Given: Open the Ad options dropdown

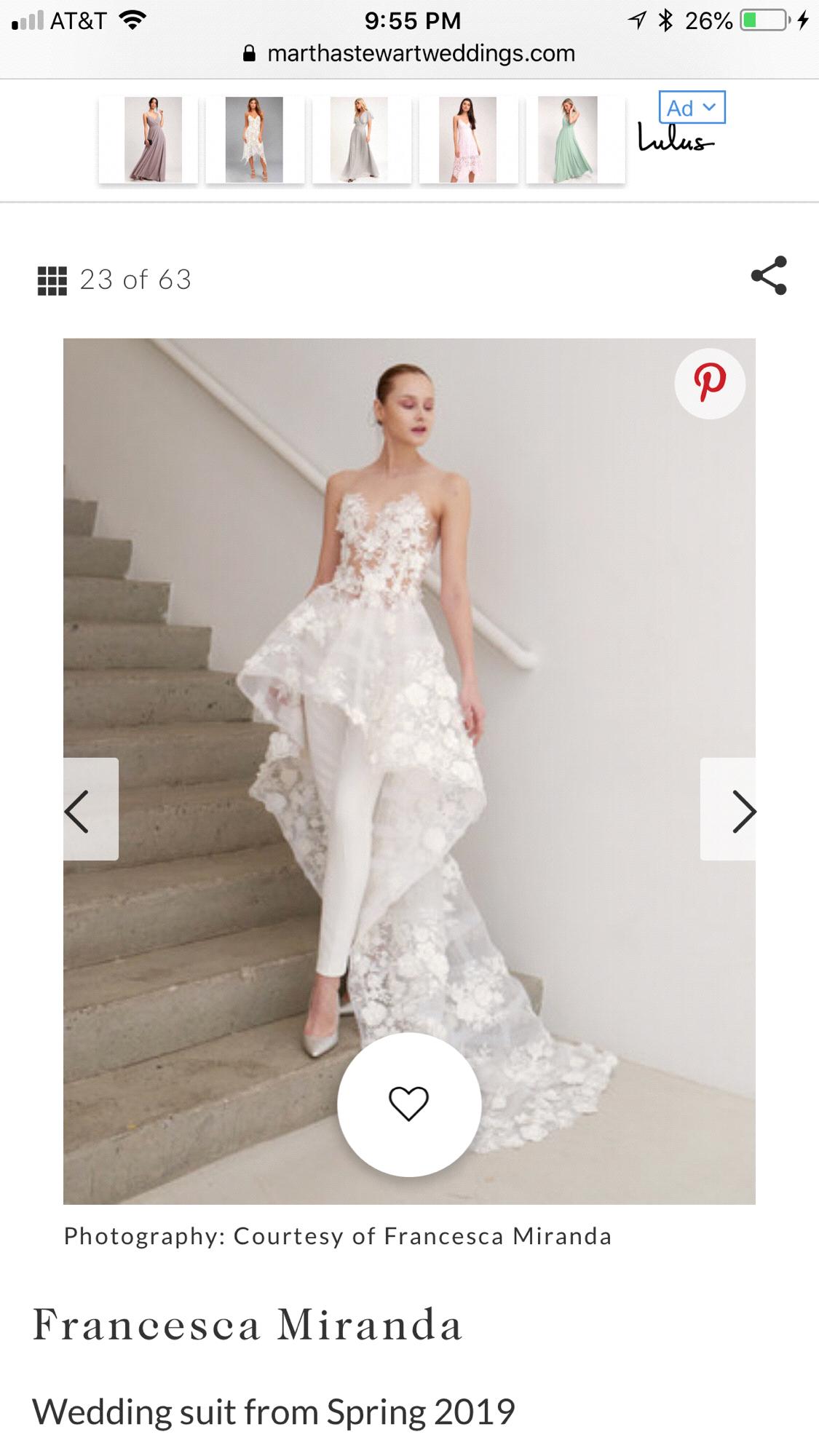Looking at the screenshot, I should (x=692, y=108).
